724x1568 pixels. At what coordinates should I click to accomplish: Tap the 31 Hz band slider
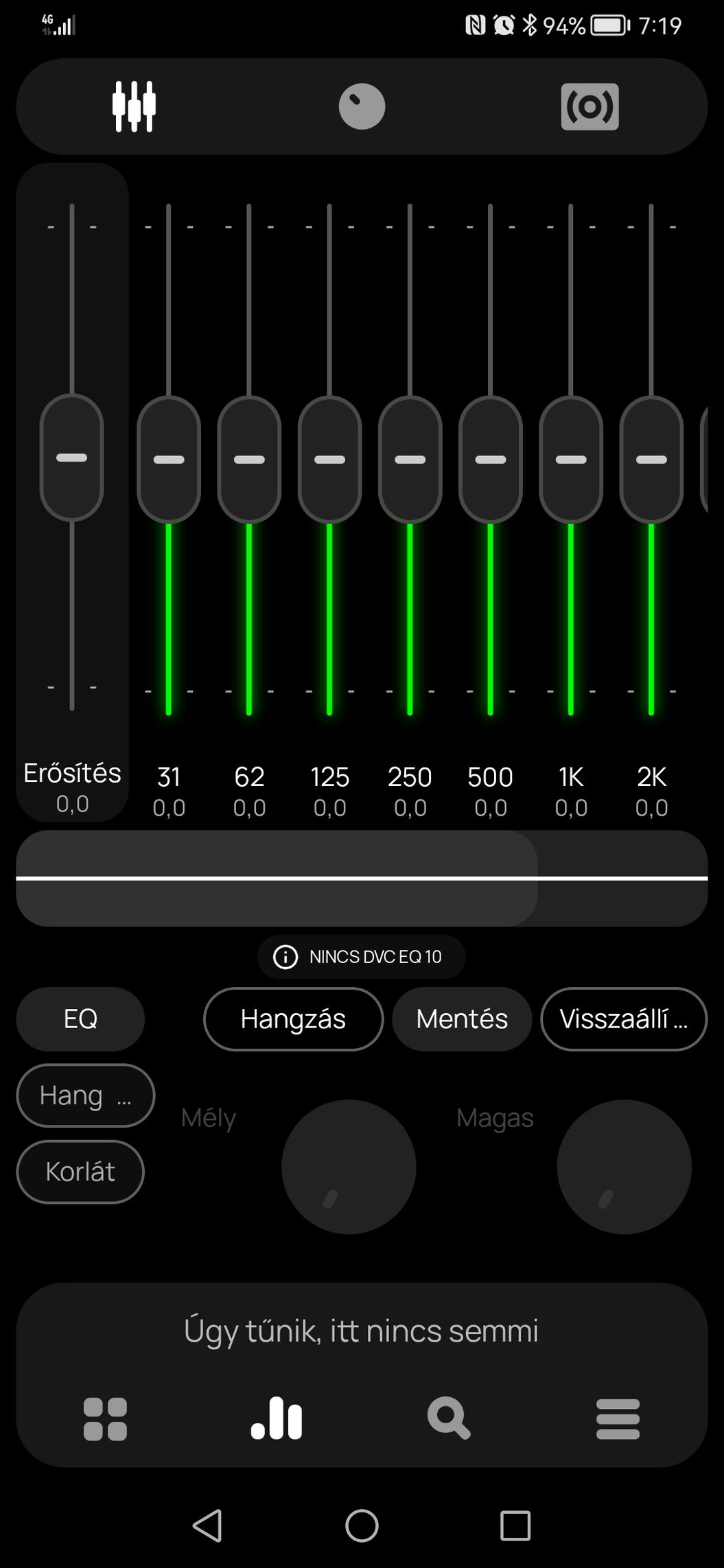coord(169,460)
